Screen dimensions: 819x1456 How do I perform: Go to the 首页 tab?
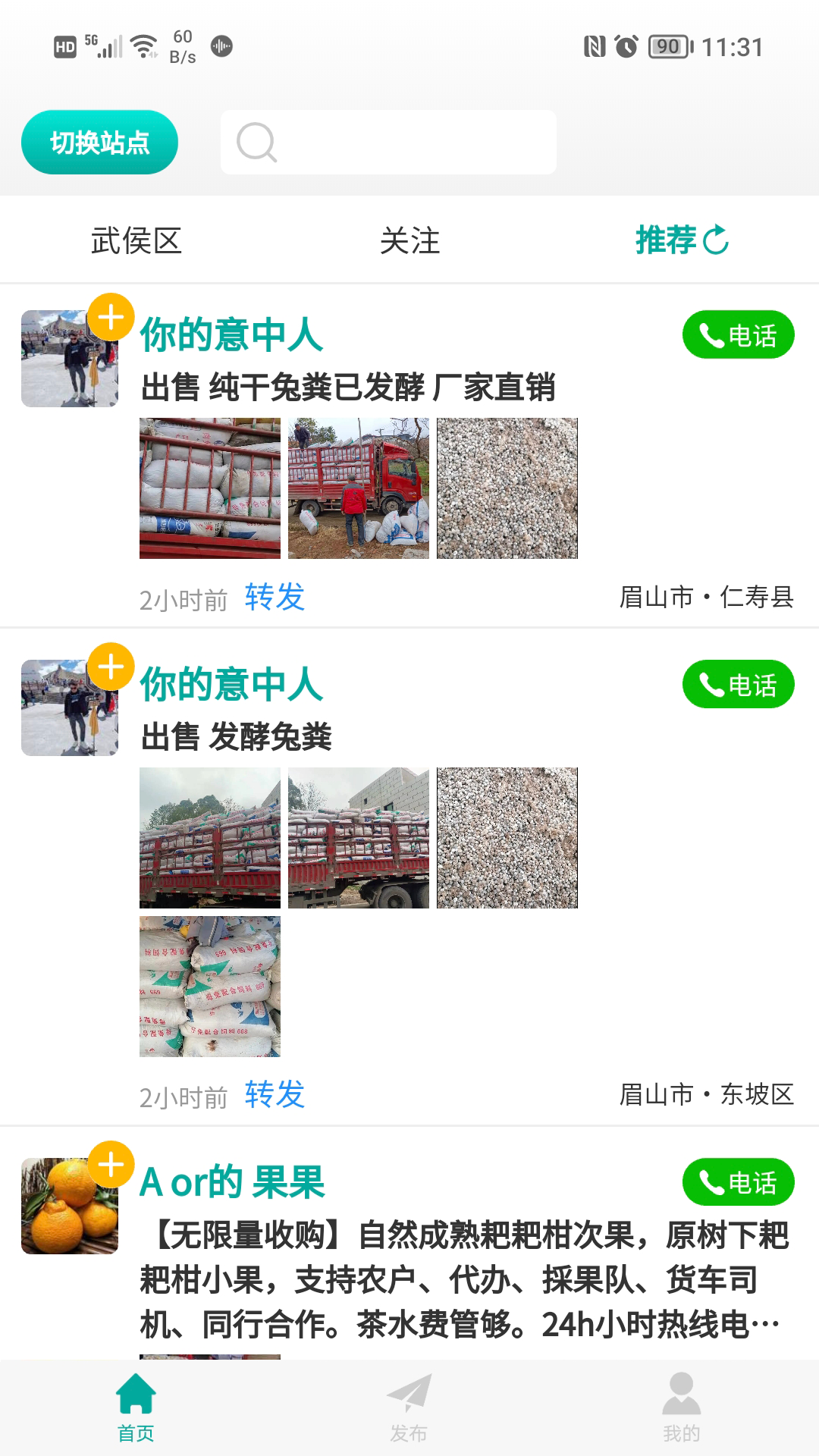click(136, 1407)
